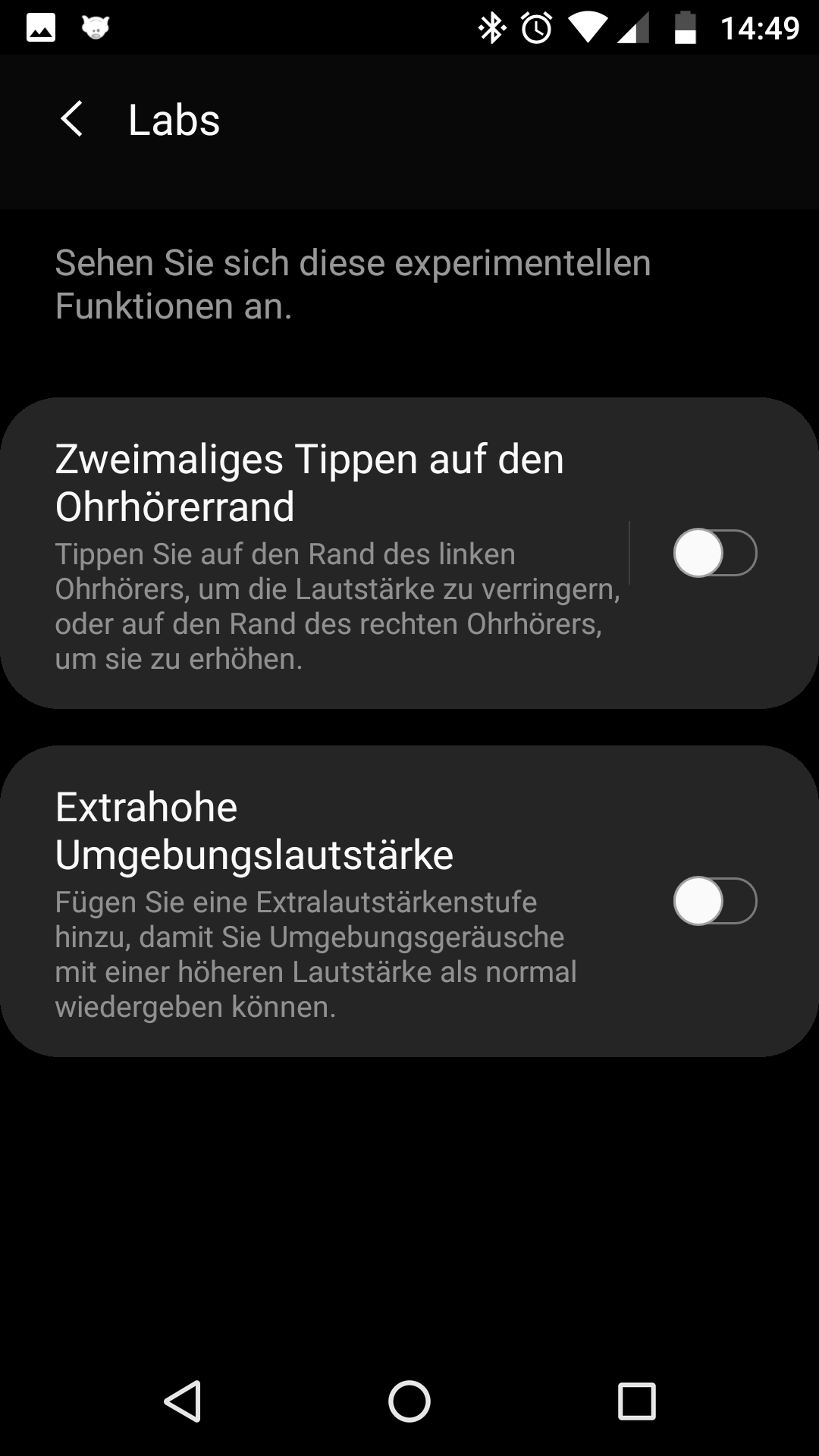Turn on Extrahohe Umgebungslautstärke

[x=715, y=901]
